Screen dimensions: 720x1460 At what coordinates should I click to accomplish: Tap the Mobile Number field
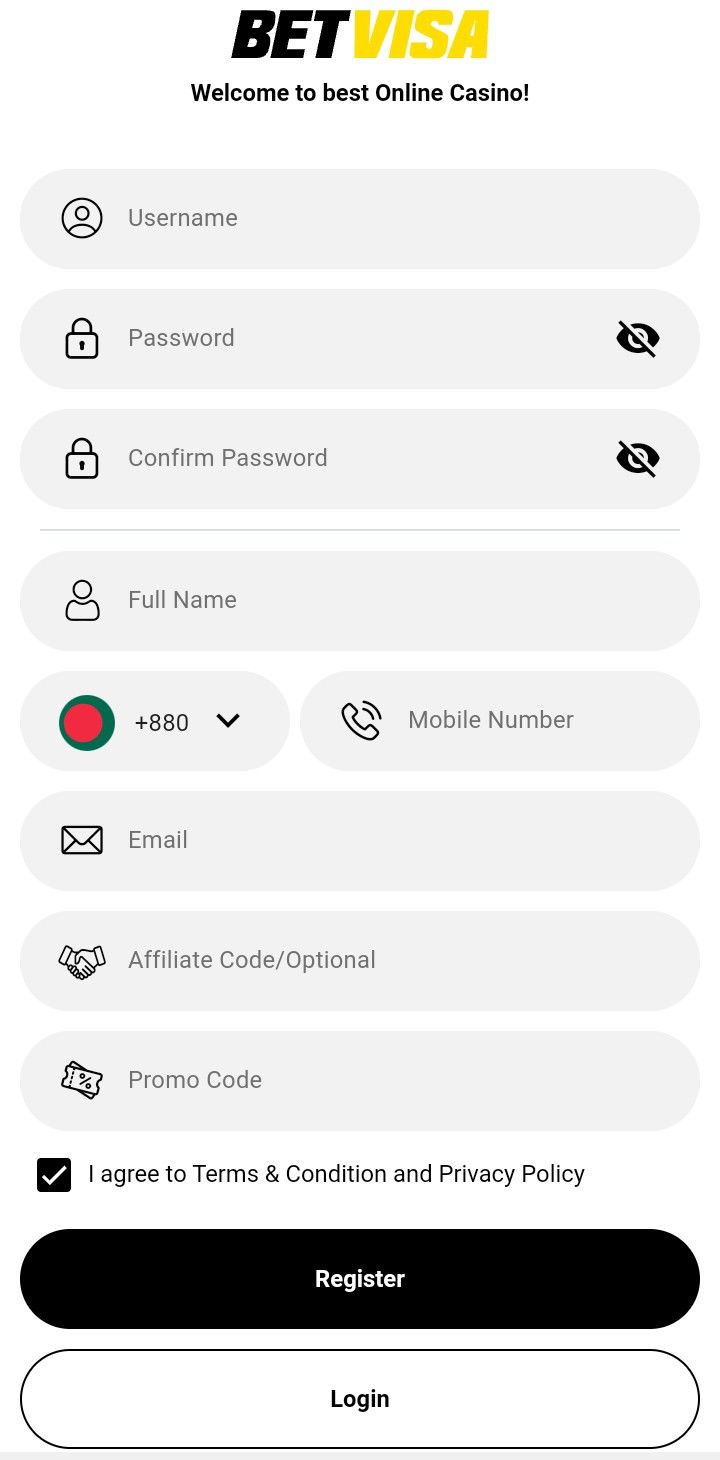(520, 721)
